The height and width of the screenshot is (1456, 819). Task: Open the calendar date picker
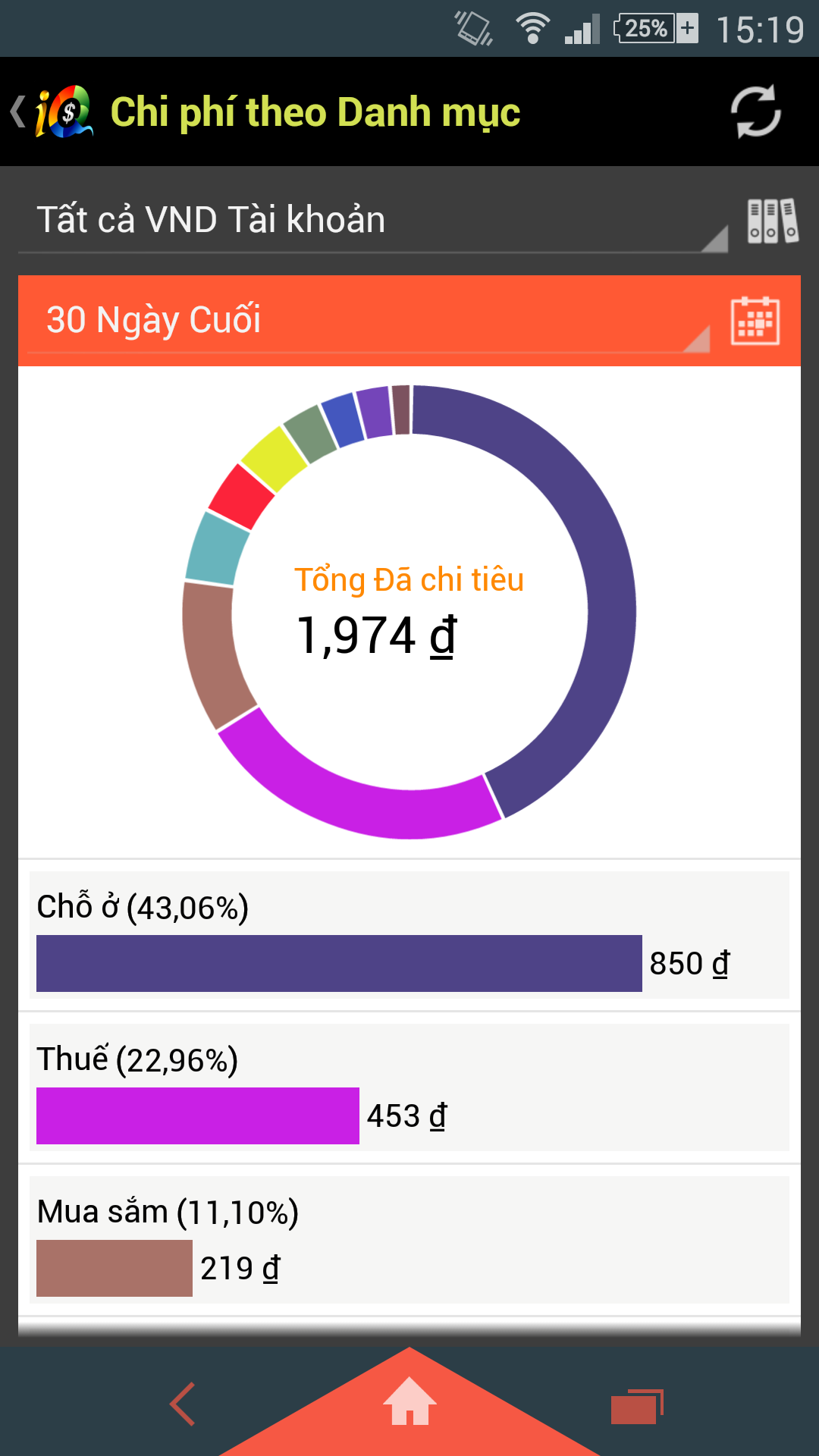click(755, 321)
